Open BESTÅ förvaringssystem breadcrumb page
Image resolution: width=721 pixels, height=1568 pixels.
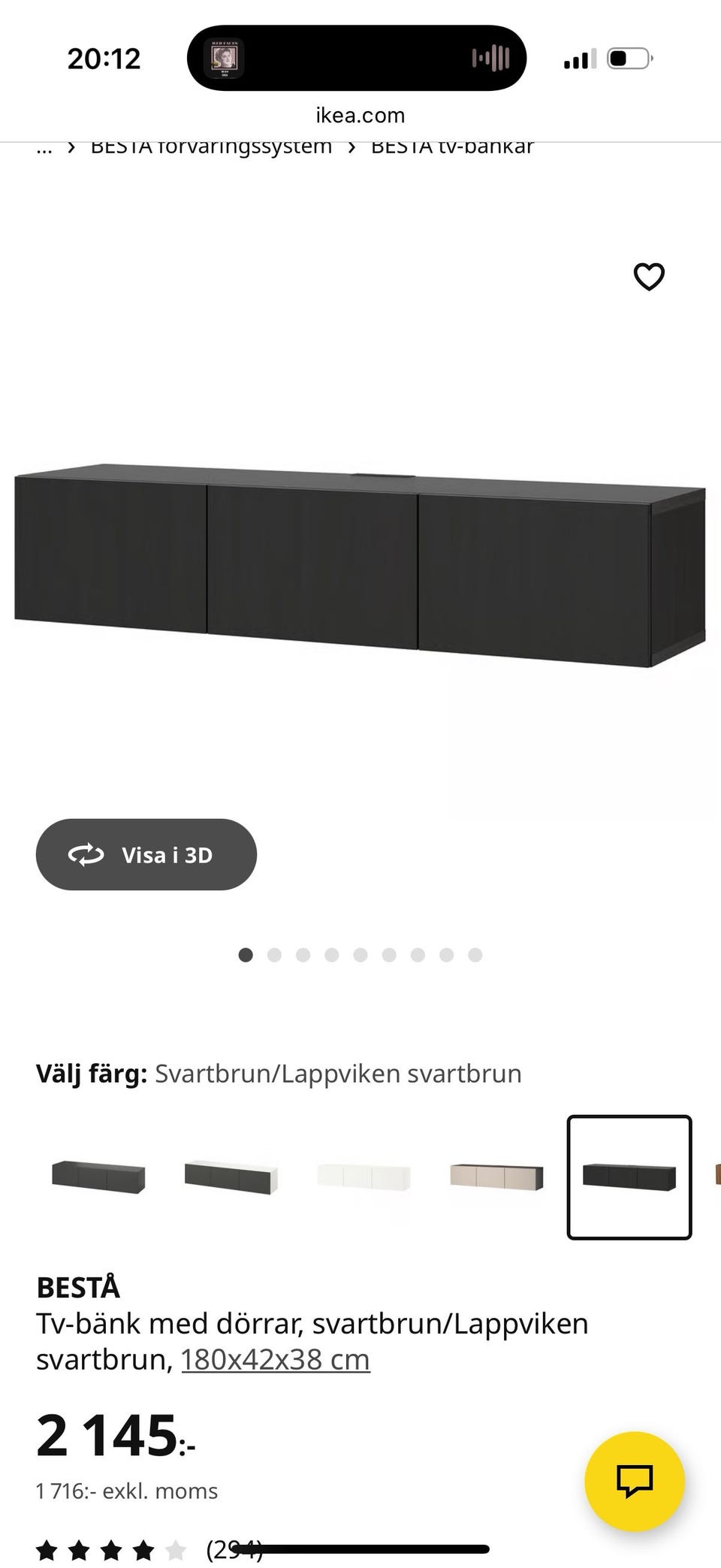(212, 147)
